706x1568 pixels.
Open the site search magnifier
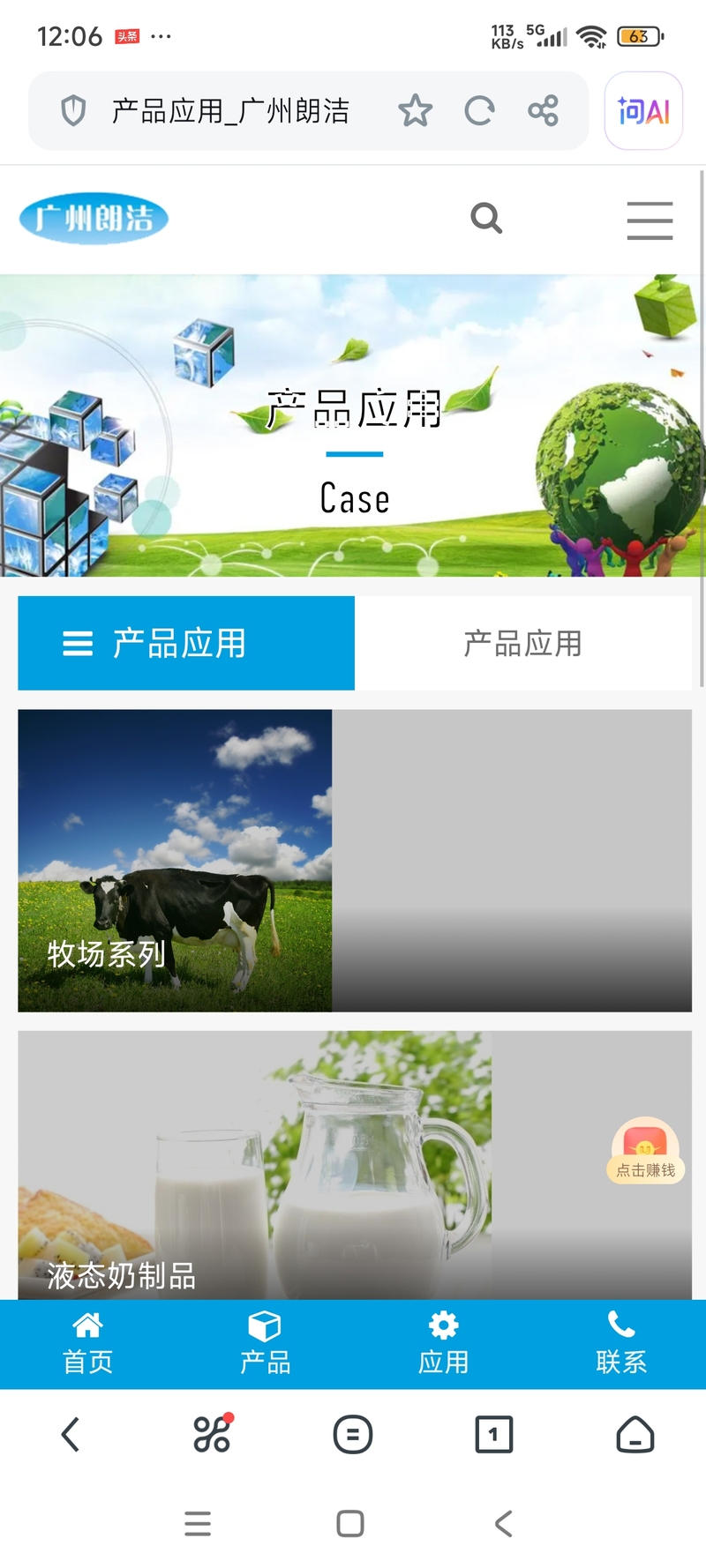coord(486,218)
